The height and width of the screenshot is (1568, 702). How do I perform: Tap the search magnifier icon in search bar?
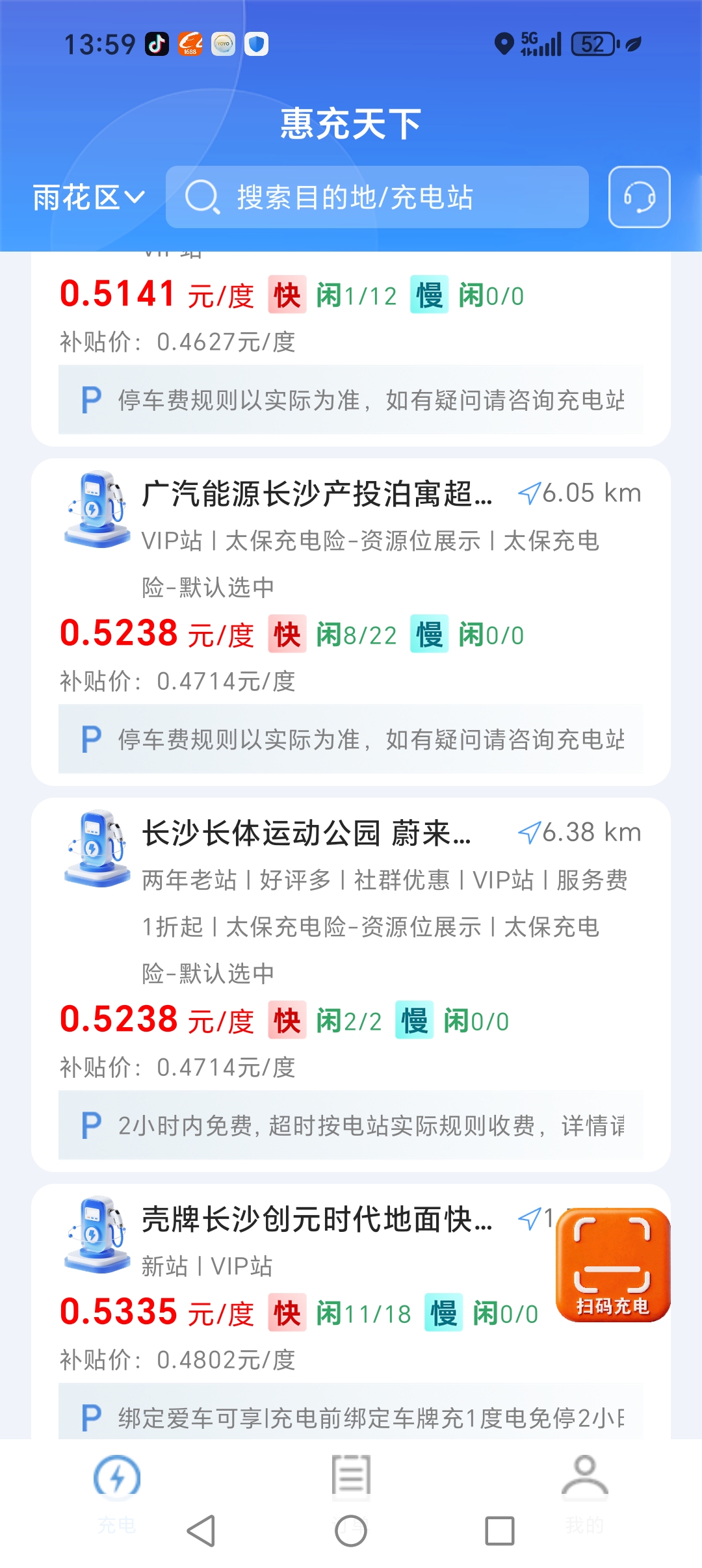201,197
